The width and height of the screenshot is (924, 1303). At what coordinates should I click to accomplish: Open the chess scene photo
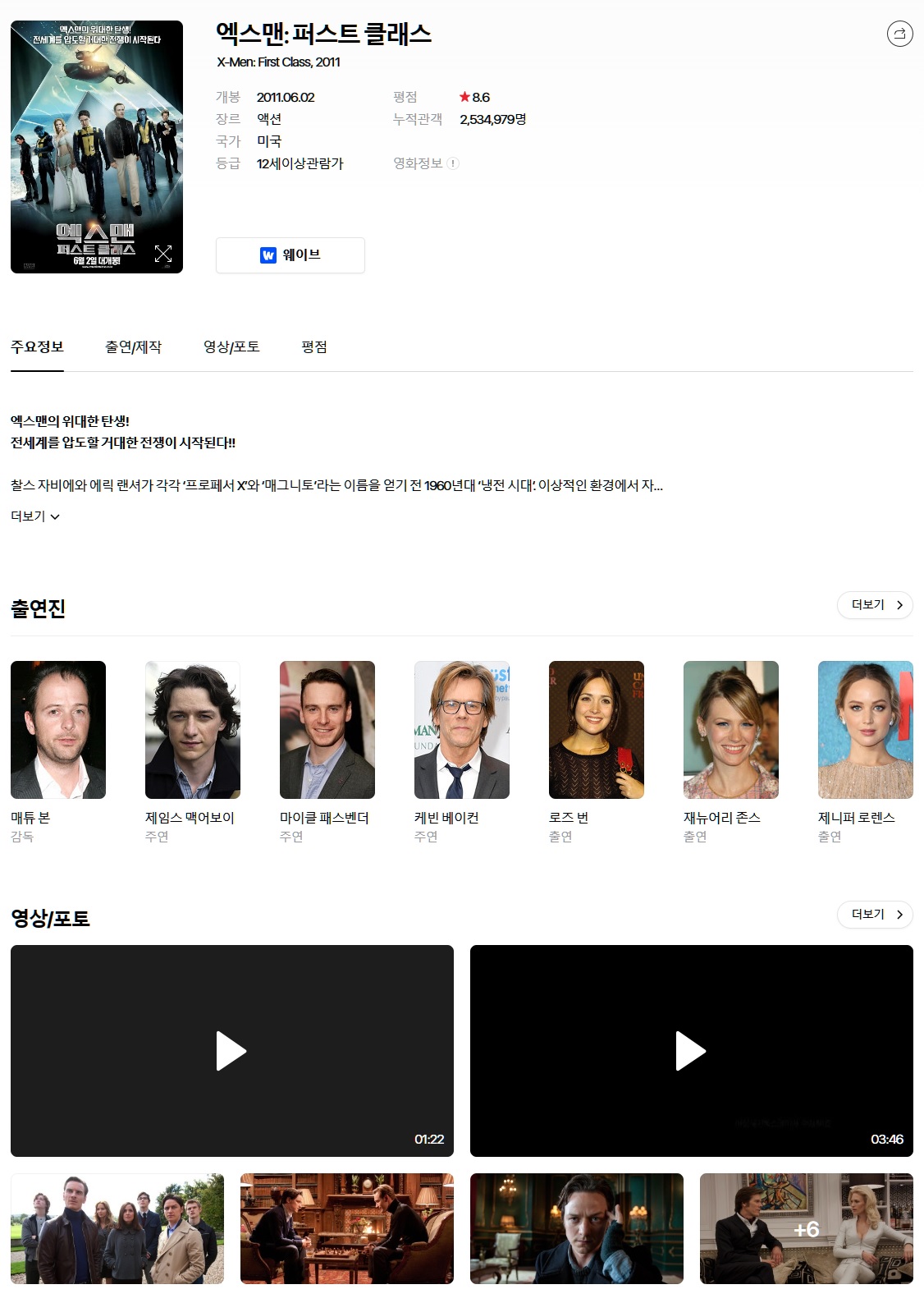347,1228
